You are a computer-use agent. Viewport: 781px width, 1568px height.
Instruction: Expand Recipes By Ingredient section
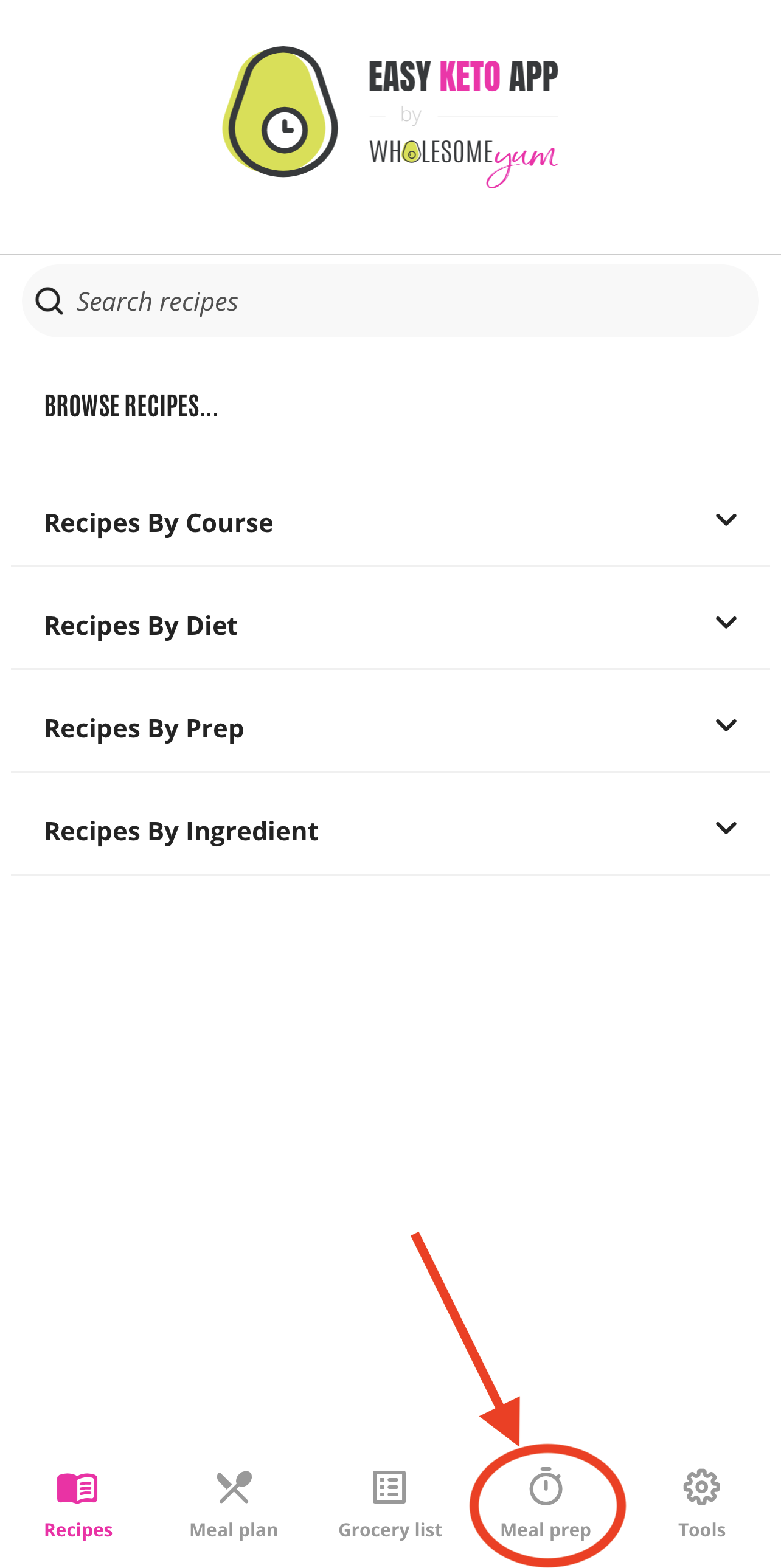[389, 831]
